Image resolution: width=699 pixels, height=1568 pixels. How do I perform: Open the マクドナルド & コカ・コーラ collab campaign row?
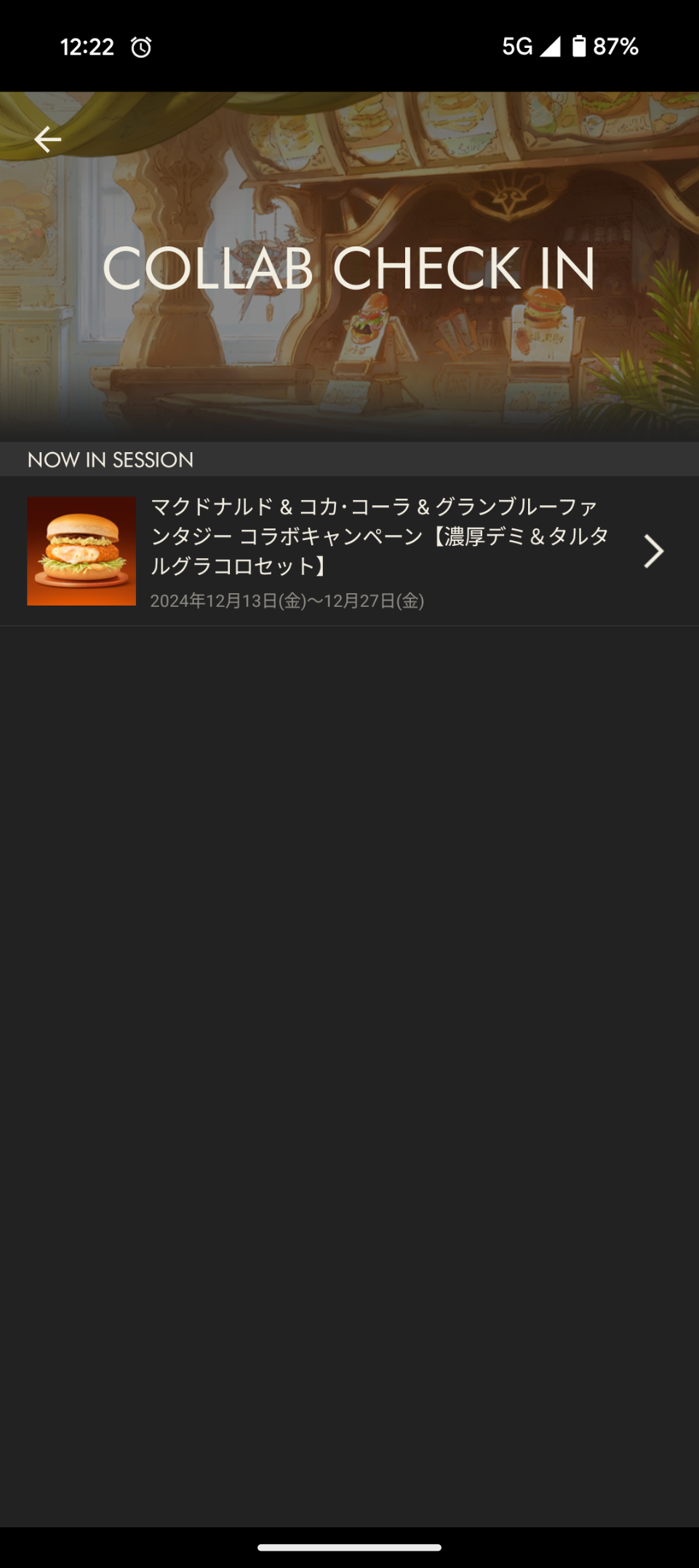coord(349,551)
